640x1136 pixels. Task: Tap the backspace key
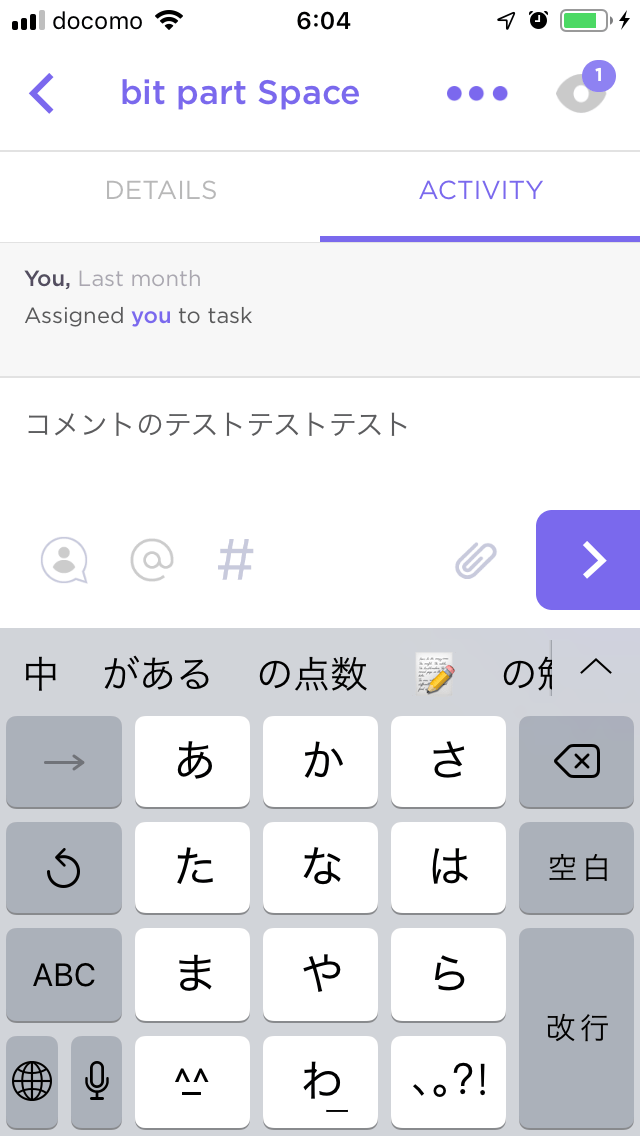click(x=576, y=762)
